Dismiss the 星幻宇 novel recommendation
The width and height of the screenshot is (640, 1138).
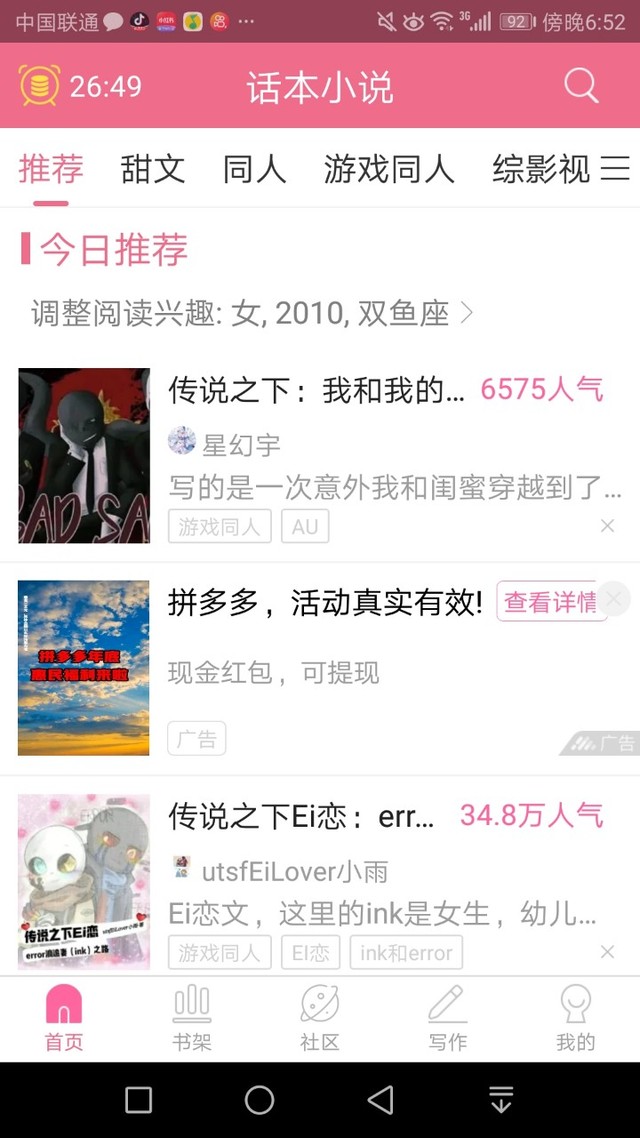tap(607, 526)
